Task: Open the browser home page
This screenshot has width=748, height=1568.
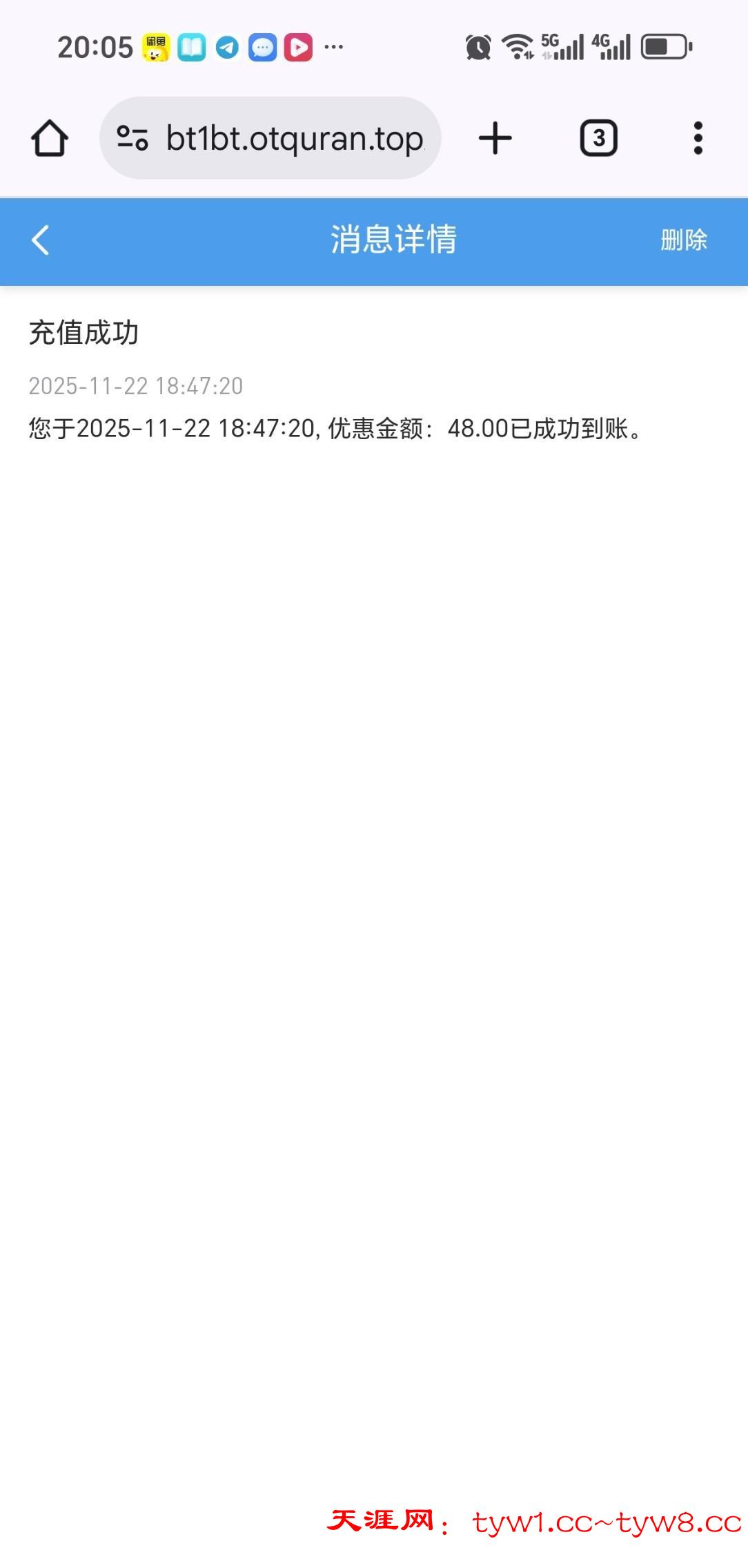Action: click(x=50, y=138)
